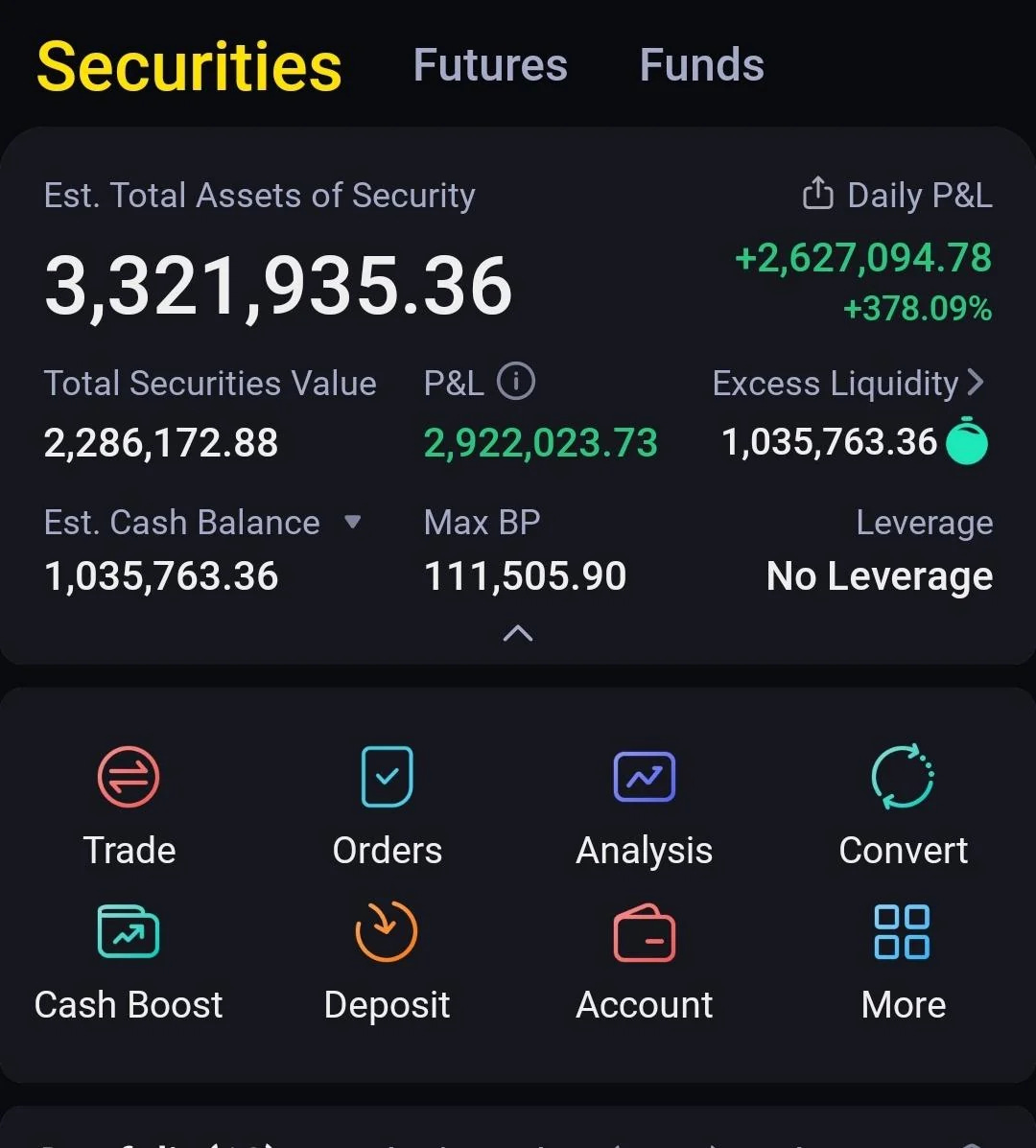Go to currency Convert
Viewport: 1036px width, 1148px height.
903,806
